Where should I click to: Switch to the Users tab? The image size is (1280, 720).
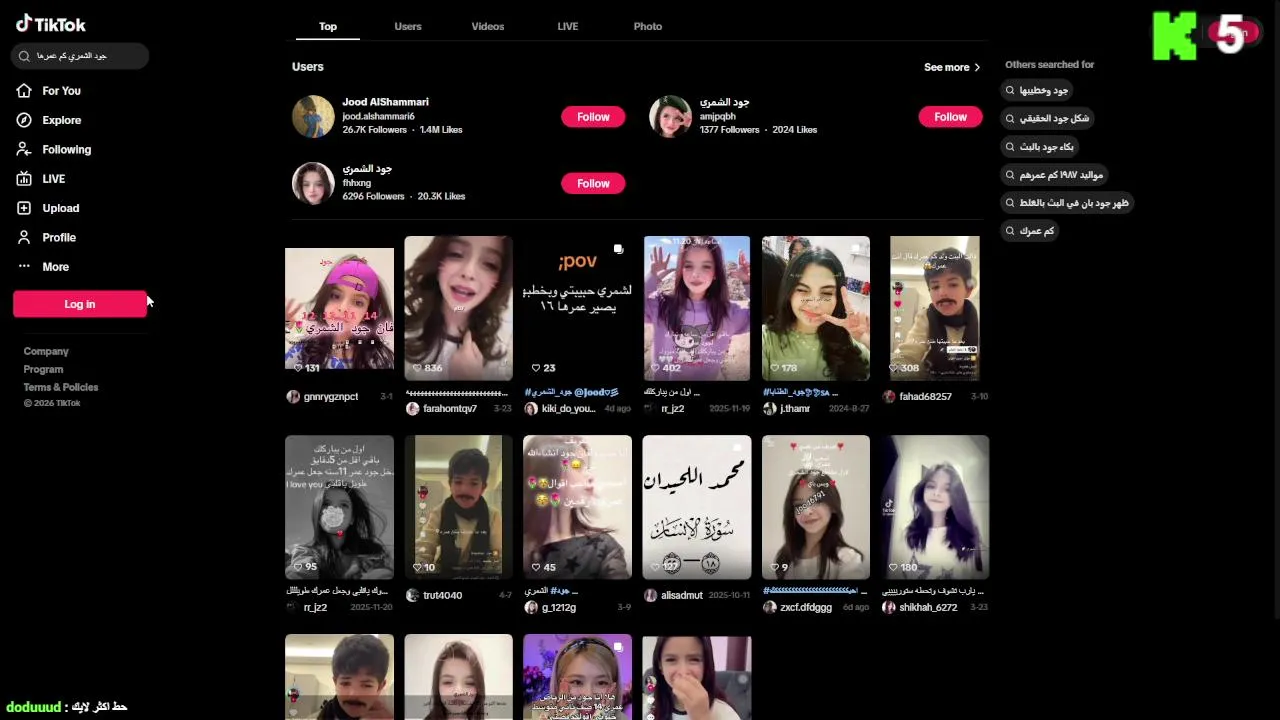coord(408,27)
